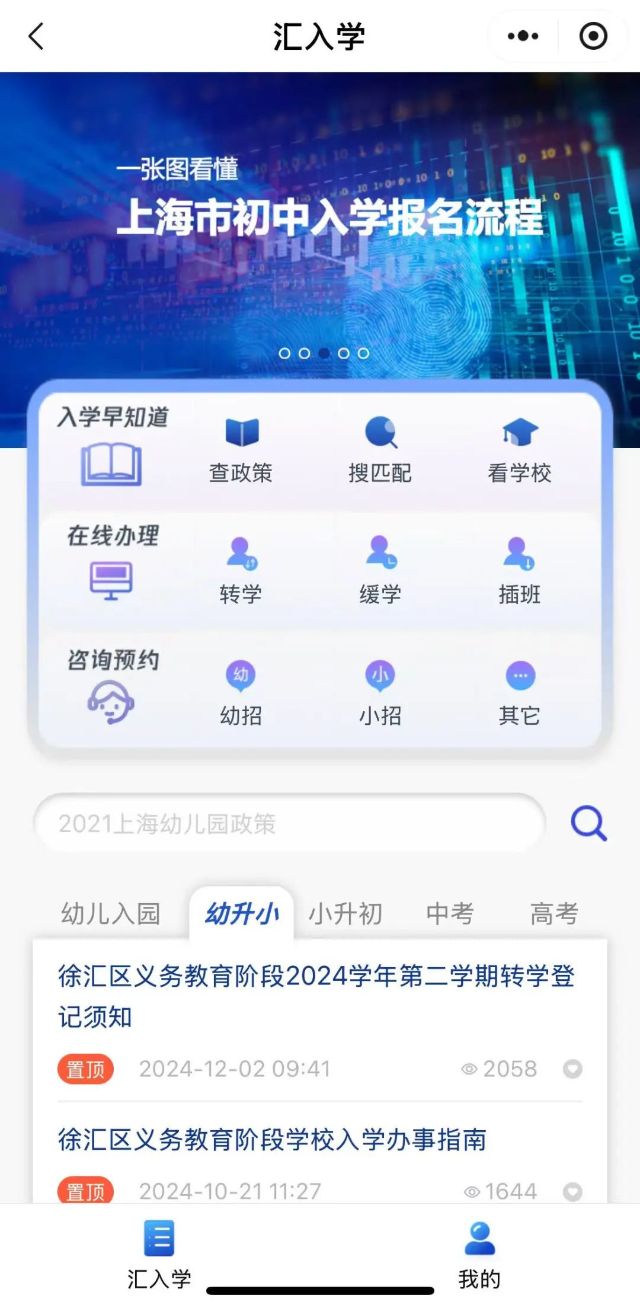The height and width of the screenshot is (1308, 640).
Task: Open the 缓学 deferral application
Action: coord(380,571)
